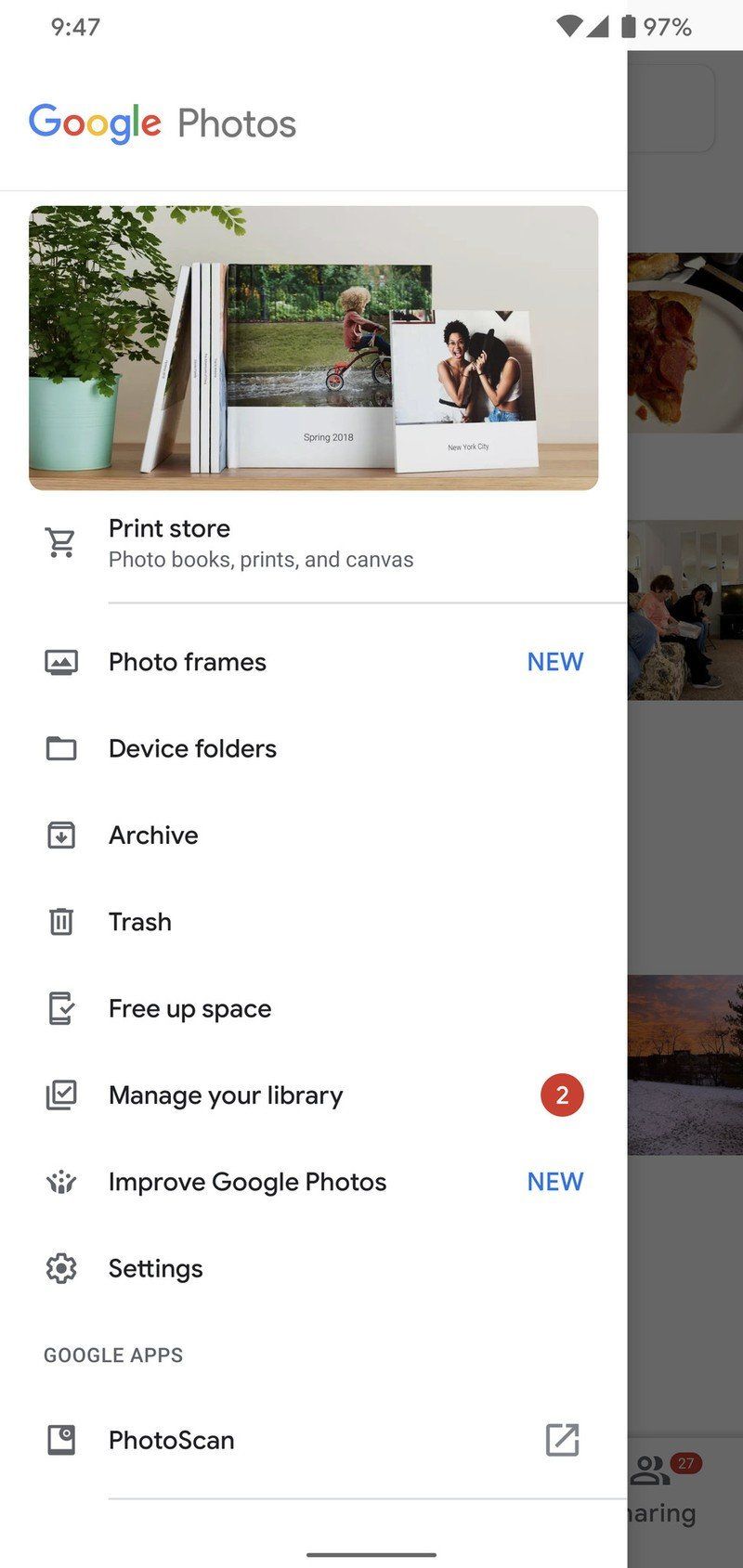
Task: Open the Print store cart icon
Action: click(59, 542)
